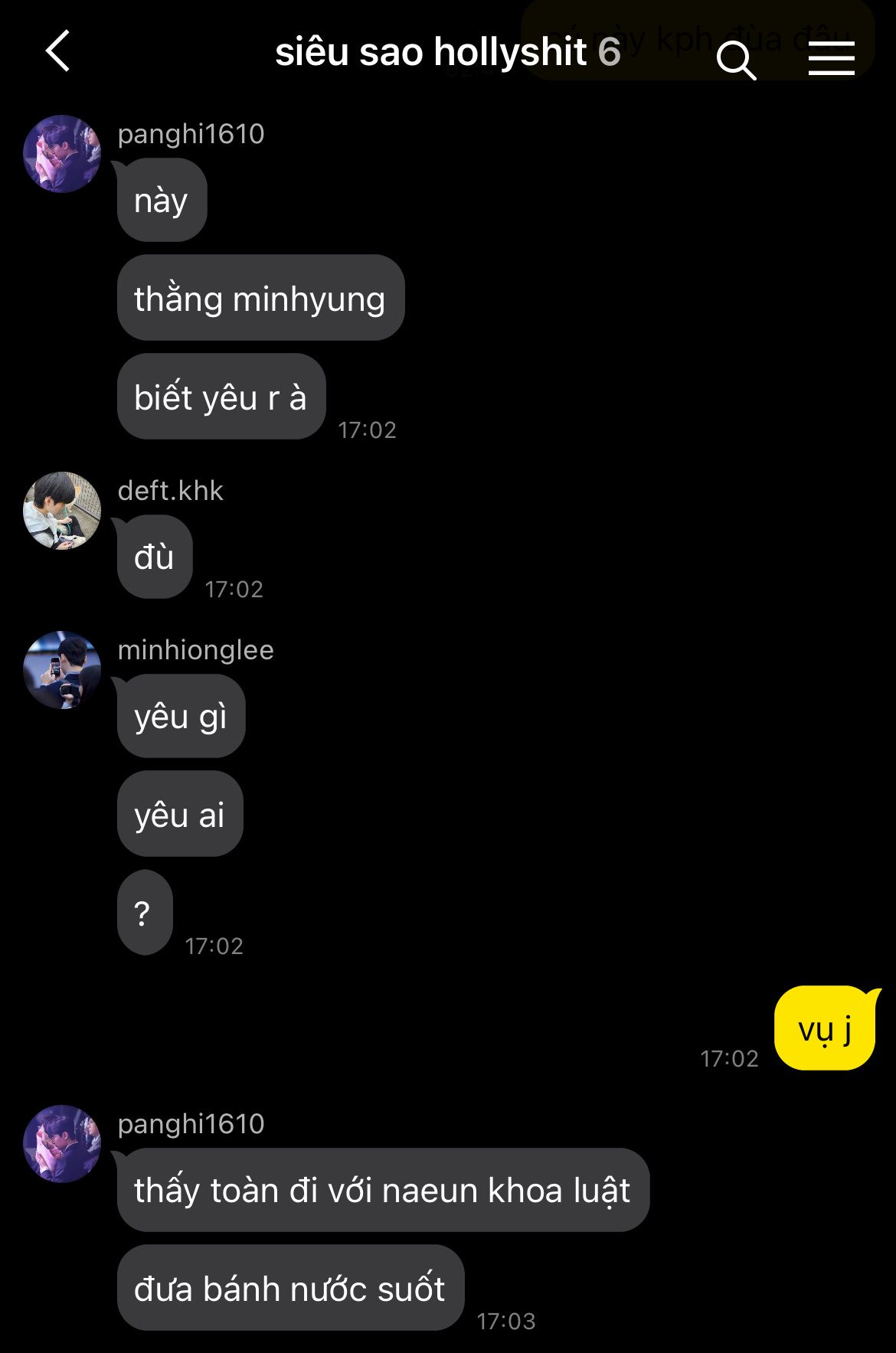Open the chat hamburger menu
Viewport: 896px width, 1353px height.
tap(831, 58)
